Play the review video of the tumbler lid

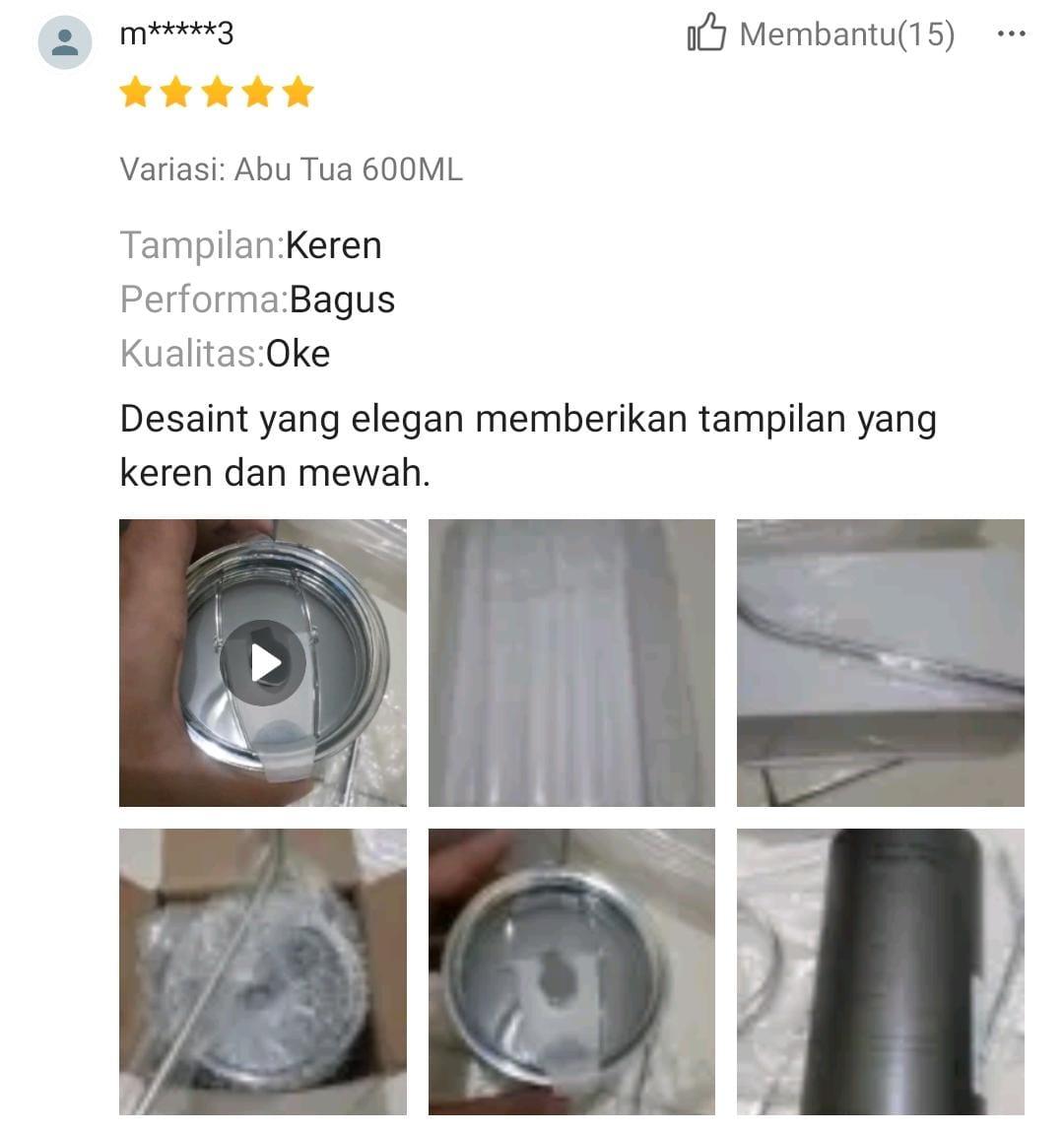pos(263,663)
